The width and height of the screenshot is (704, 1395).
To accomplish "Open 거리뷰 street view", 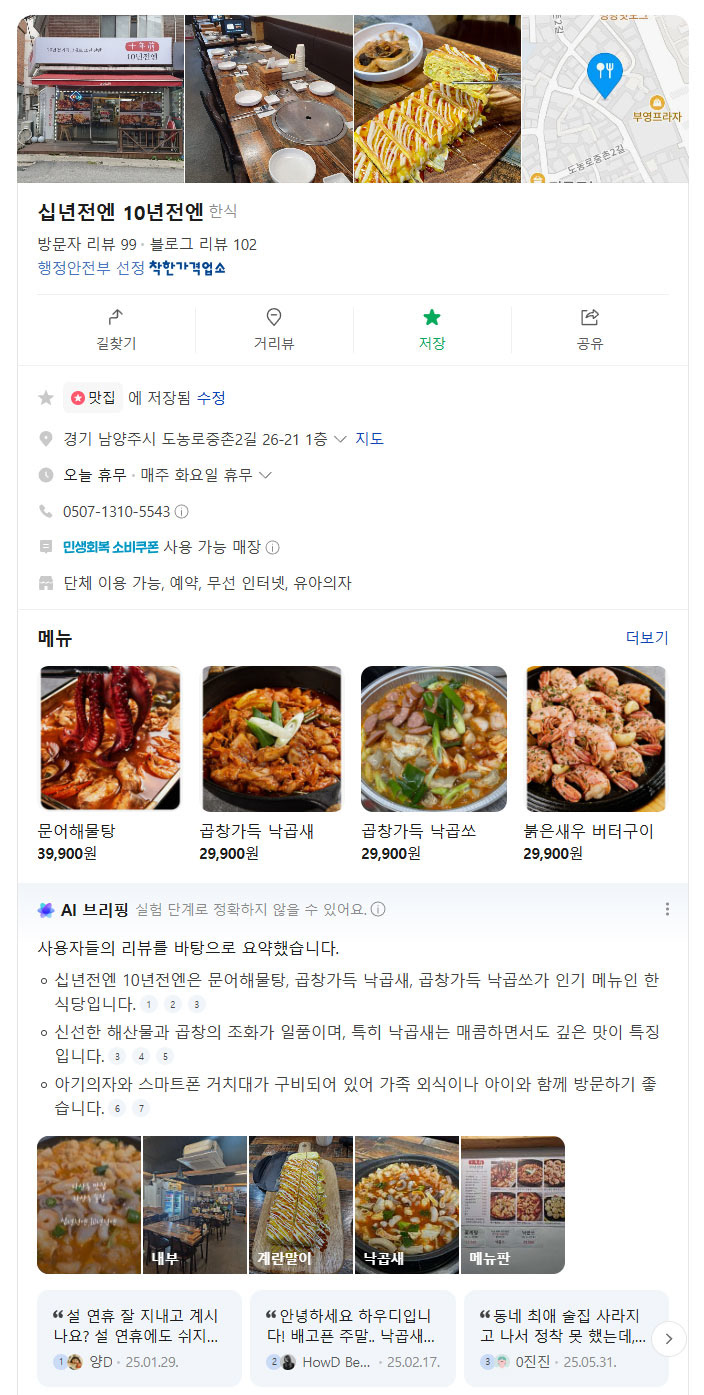I will (x=273, y=330).
